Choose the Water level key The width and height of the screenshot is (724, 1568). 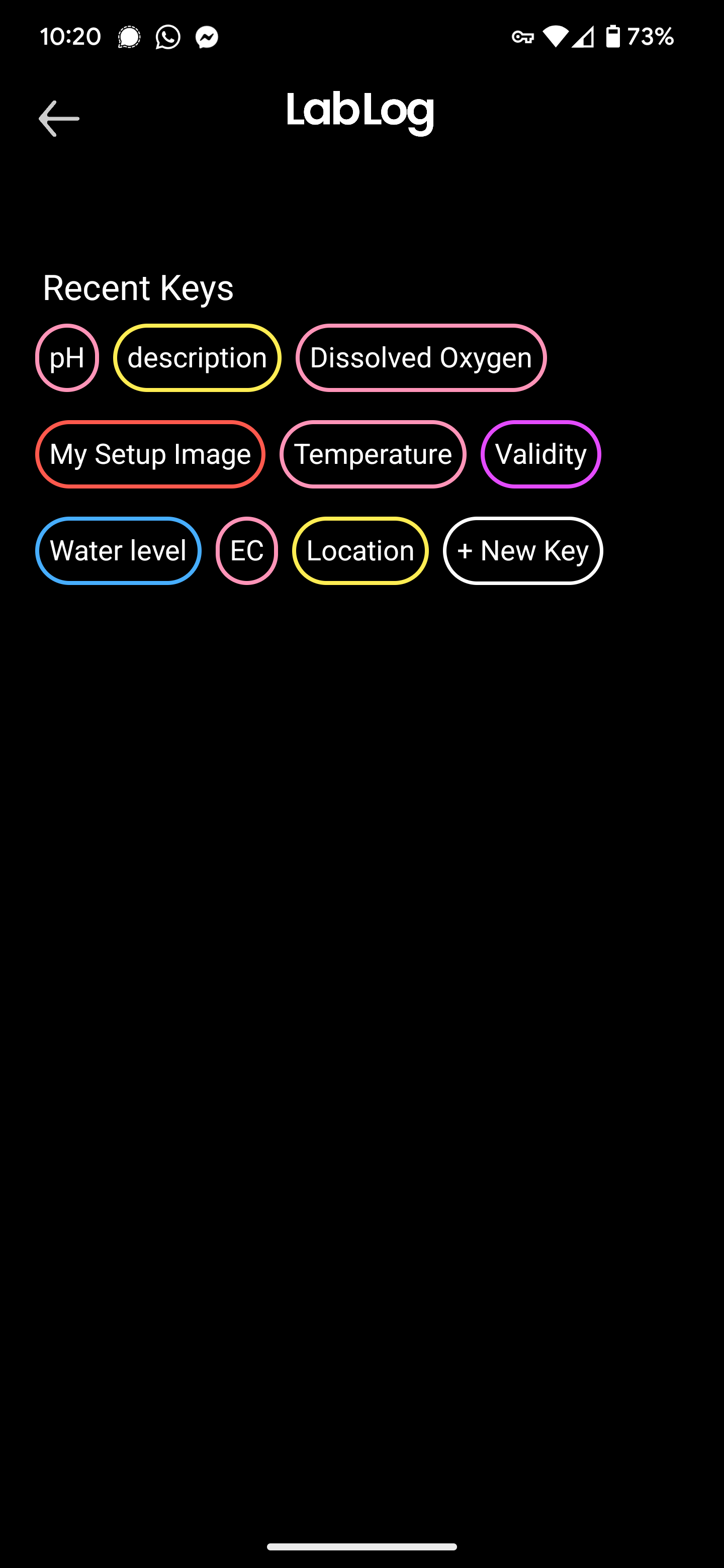pyautogui.click(x=118, y=551)
